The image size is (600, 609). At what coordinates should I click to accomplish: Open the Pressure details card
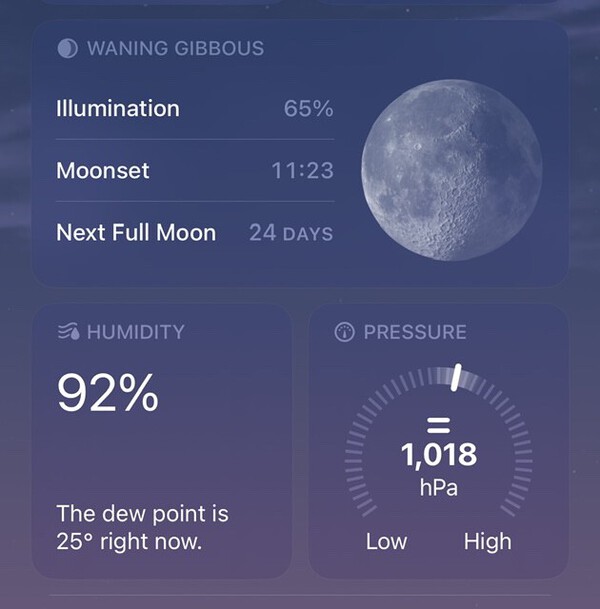tap(439, 442)
